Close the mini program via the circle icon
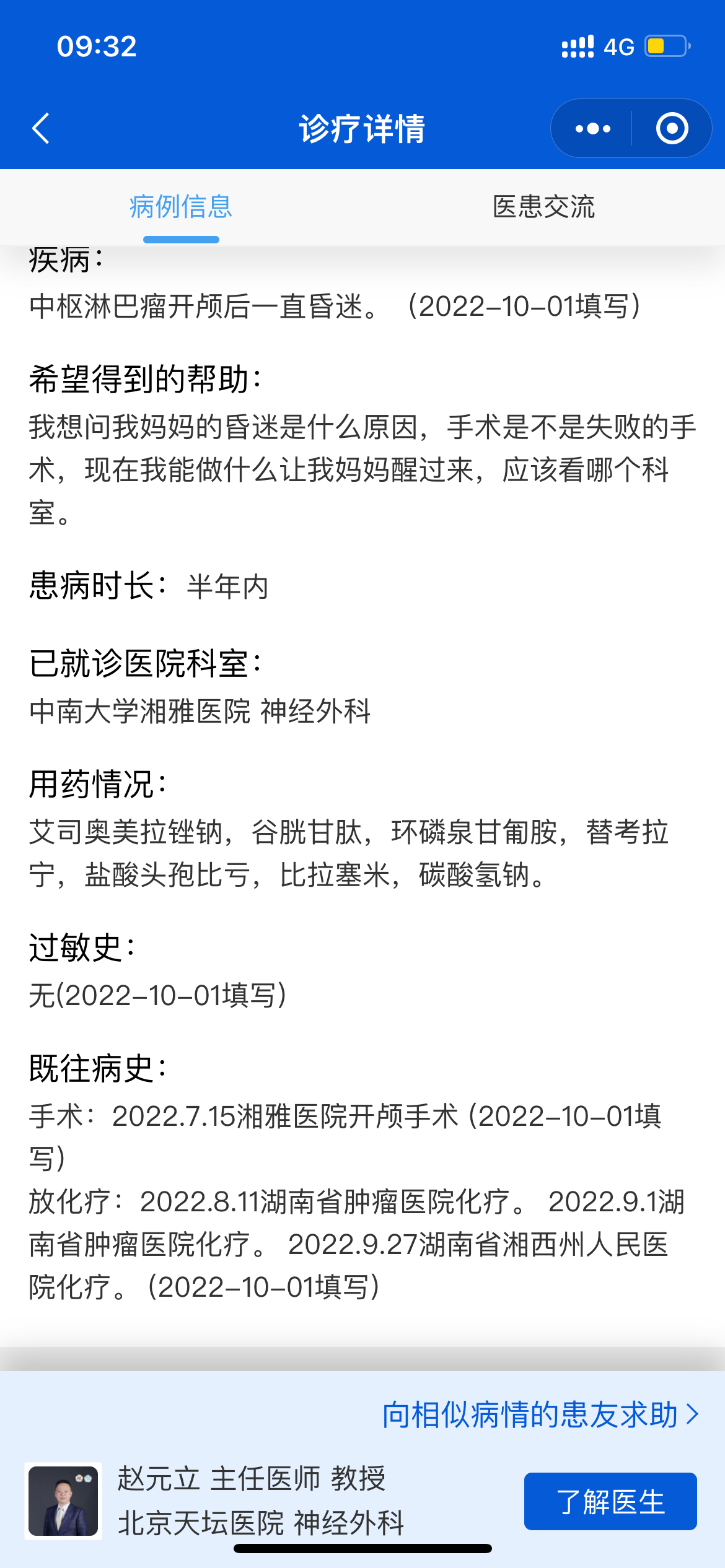The width and height of the screenshot is (725, 1568). point(672,129)
